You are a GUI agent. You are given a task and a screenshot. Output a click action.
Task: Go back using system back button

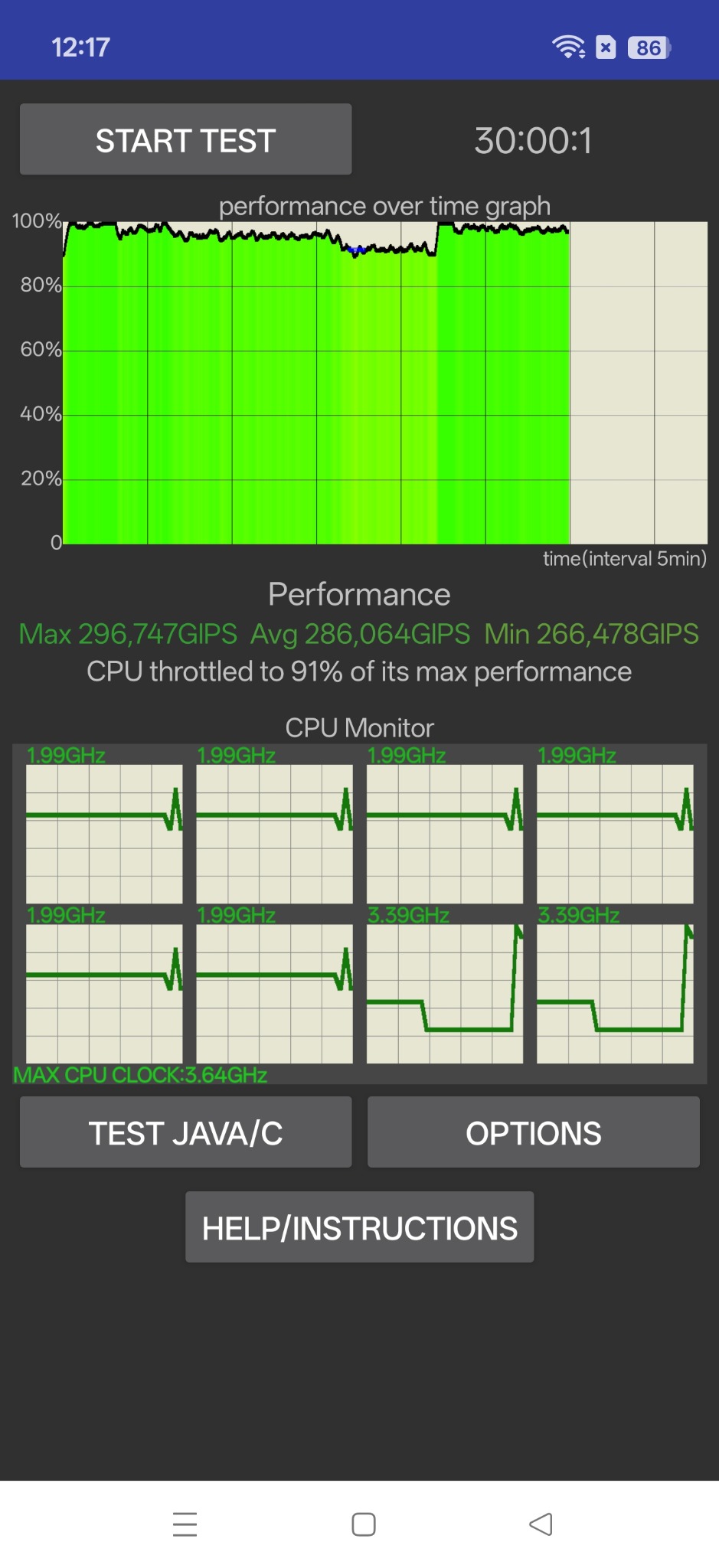(x=541, y=1524)
